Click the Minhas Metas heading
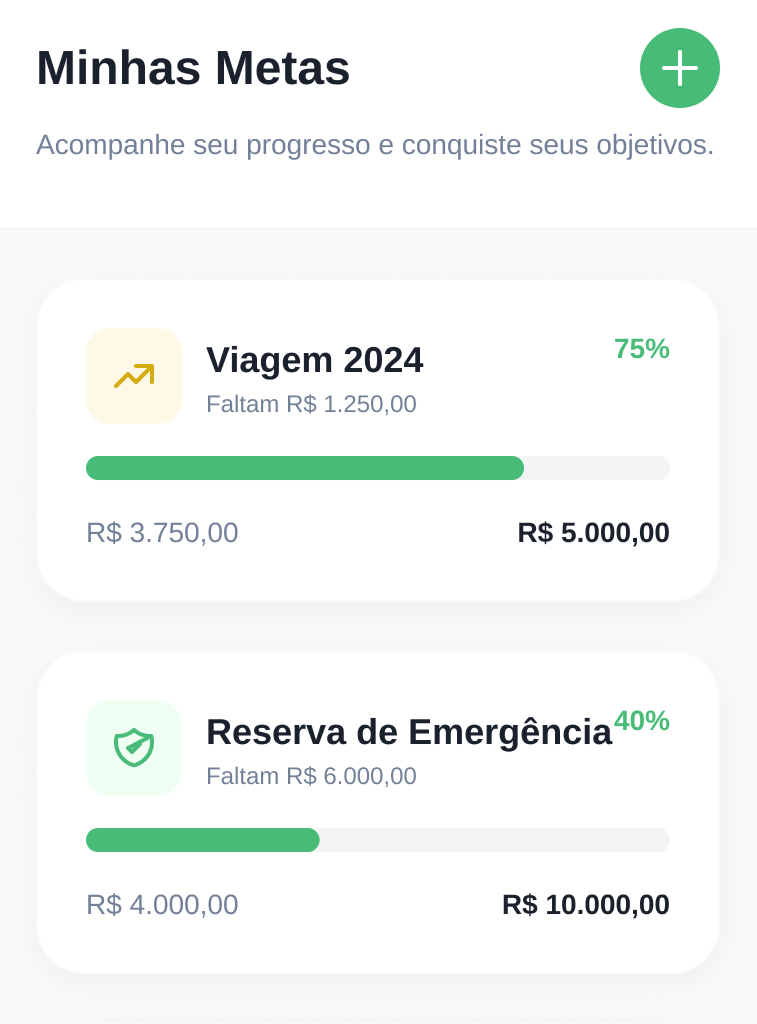 tap(192, 68)
